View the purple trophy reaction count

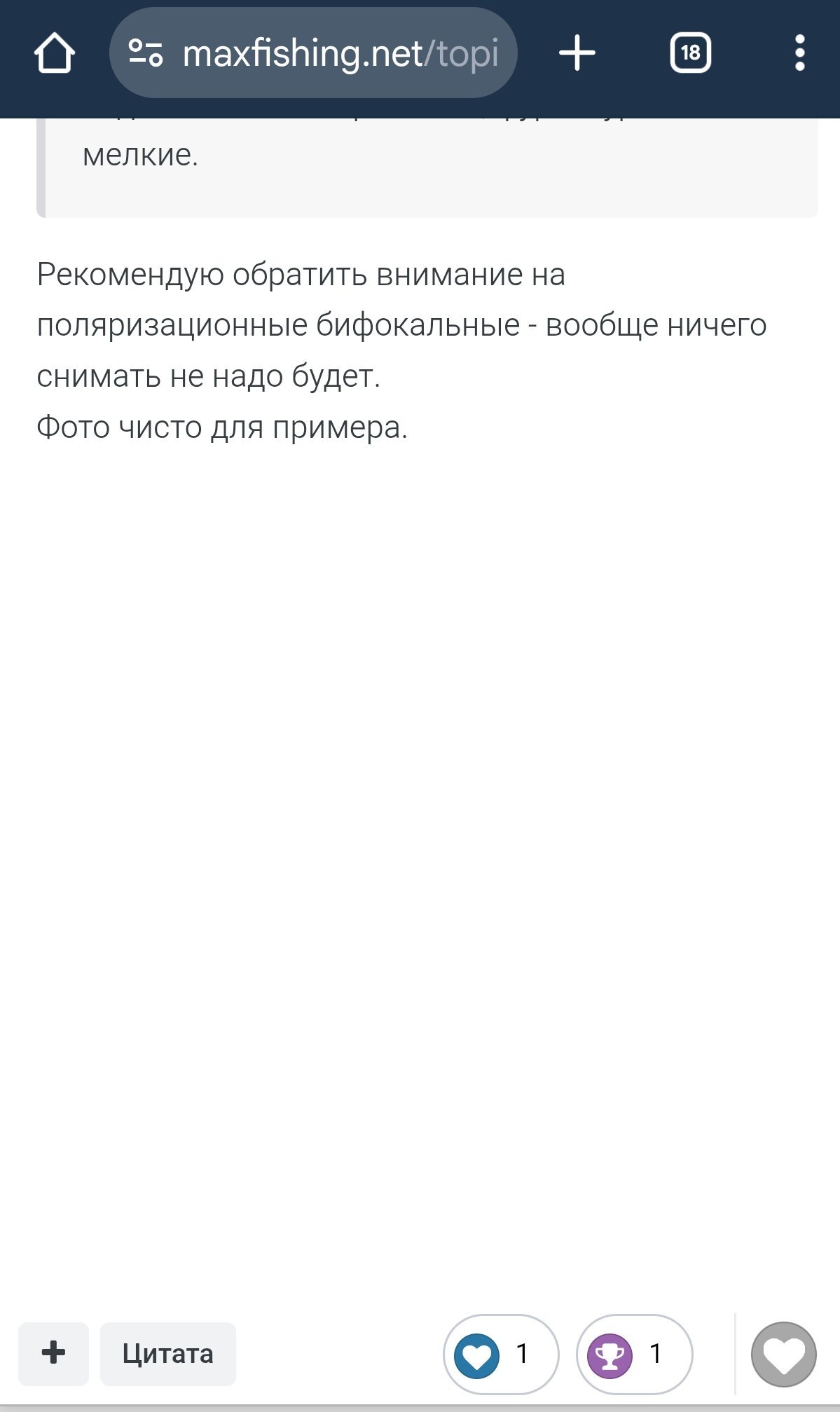coord(634,1354)
